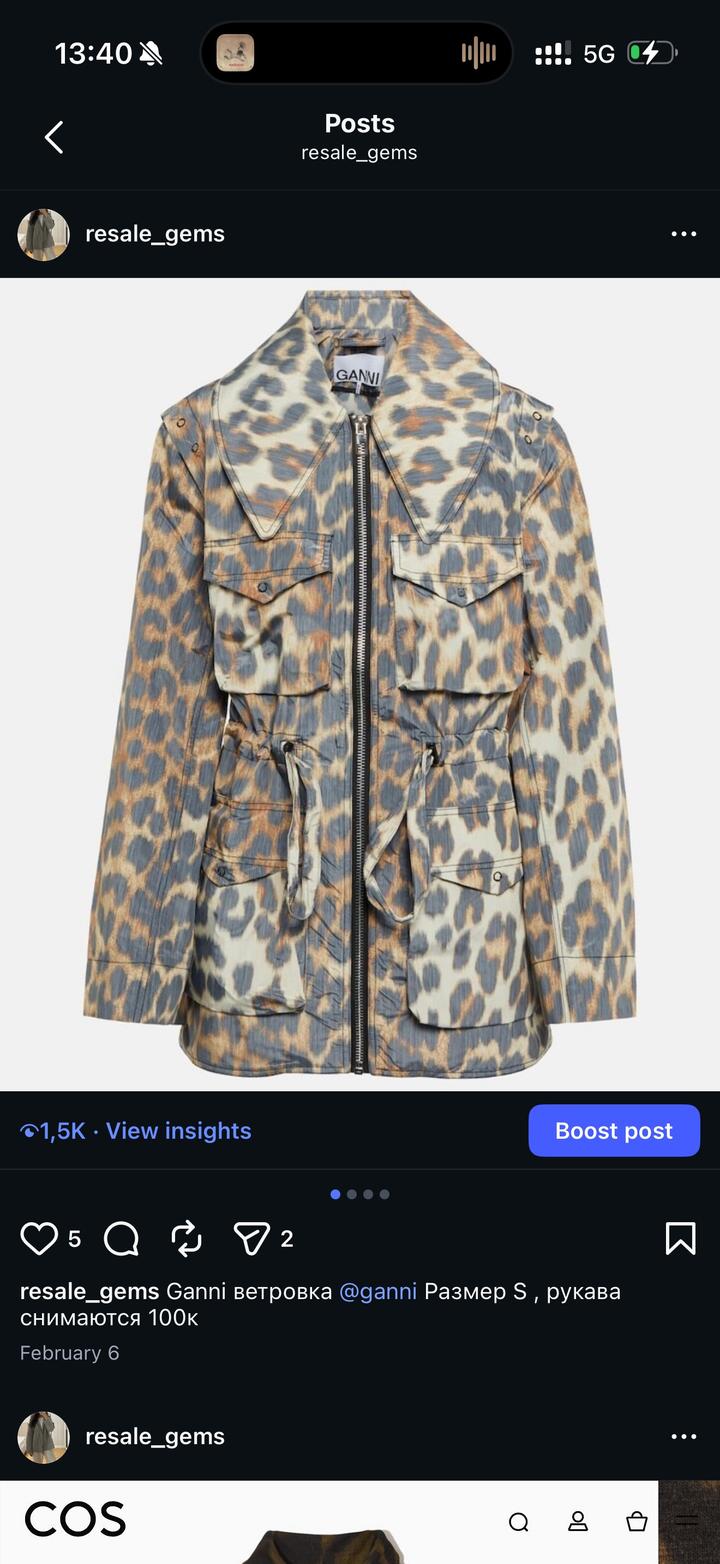Open the @ganni mention in caption
Screen dimensions: 720x1564
pos(378,1291)
